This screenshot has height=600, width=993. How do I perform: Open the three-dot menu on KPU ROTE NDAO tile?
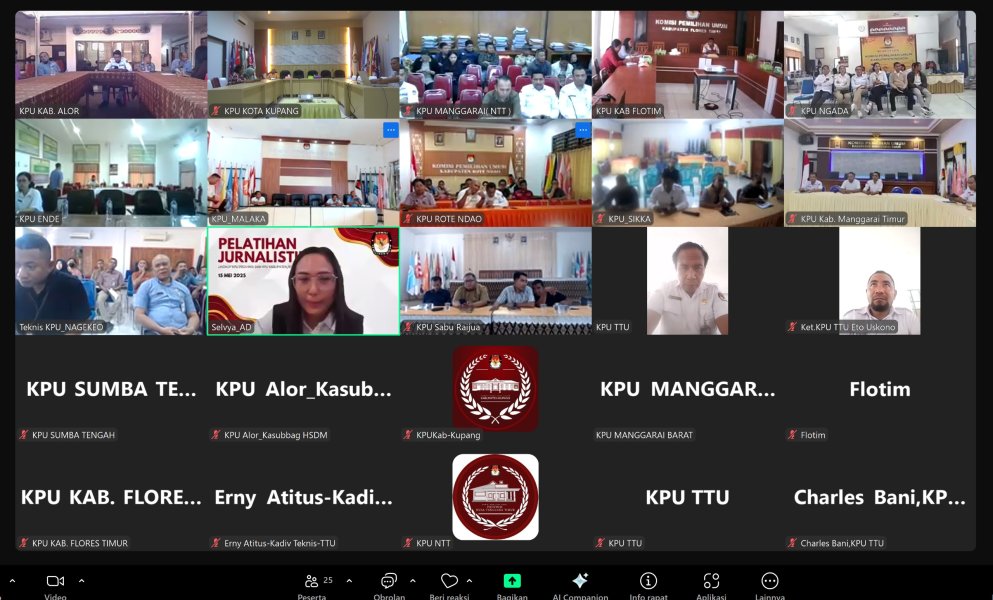pos(583,130)
